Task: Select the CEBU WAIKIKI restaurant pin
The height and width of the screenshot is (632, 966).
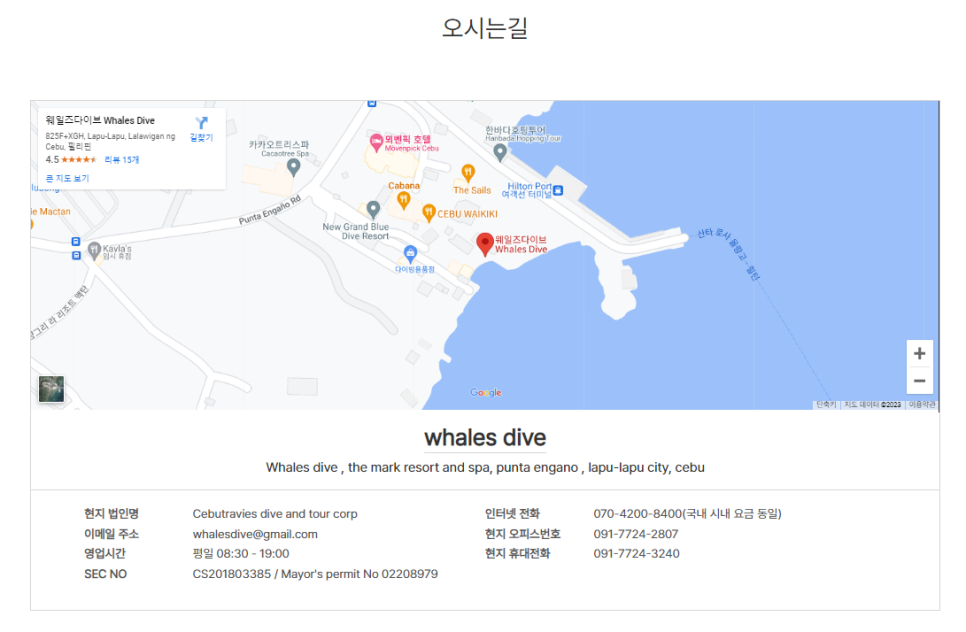Action: [x=428, y=212]
